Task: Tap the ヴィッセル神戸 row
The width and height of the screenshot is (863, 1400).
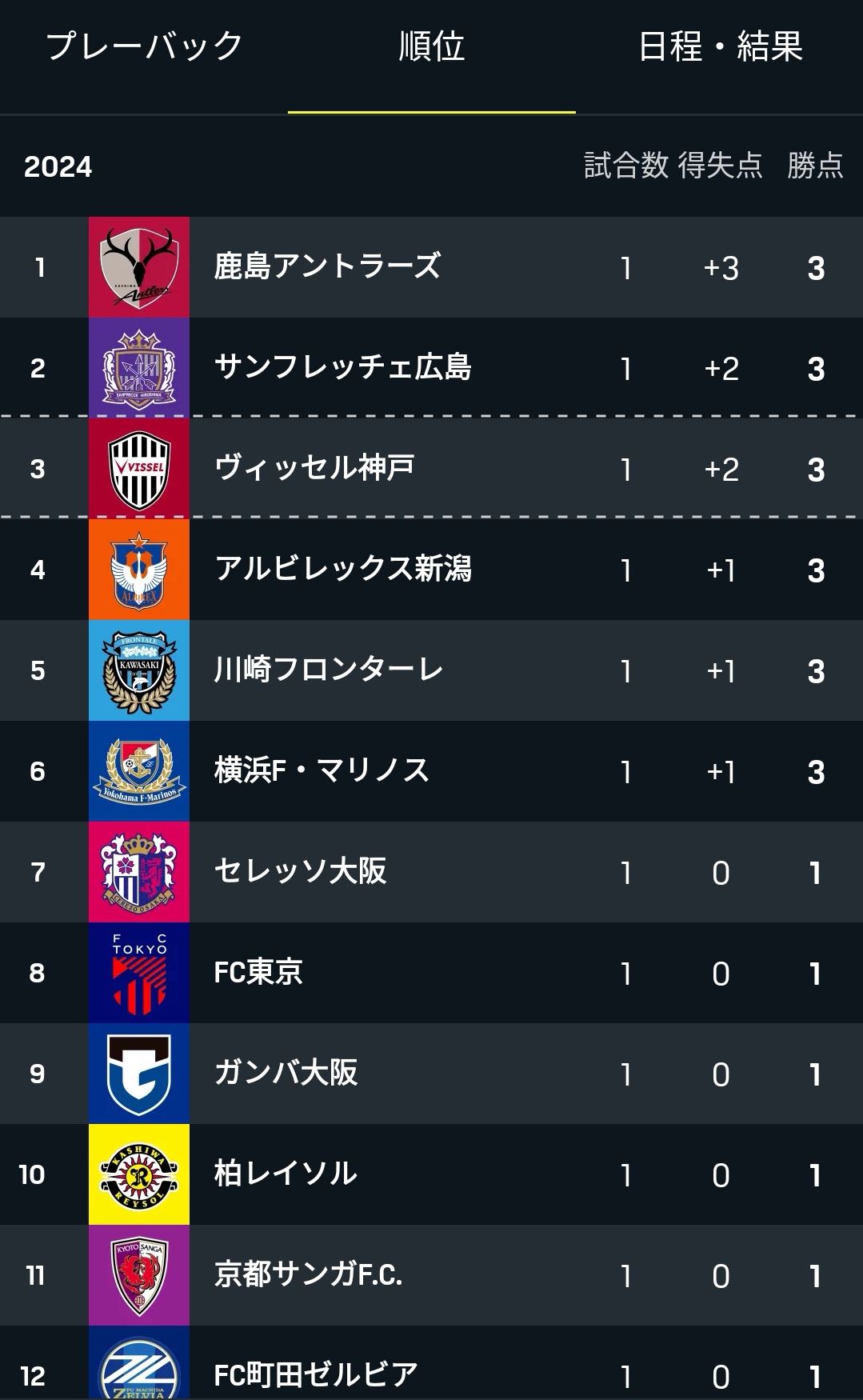Action: 431,469
